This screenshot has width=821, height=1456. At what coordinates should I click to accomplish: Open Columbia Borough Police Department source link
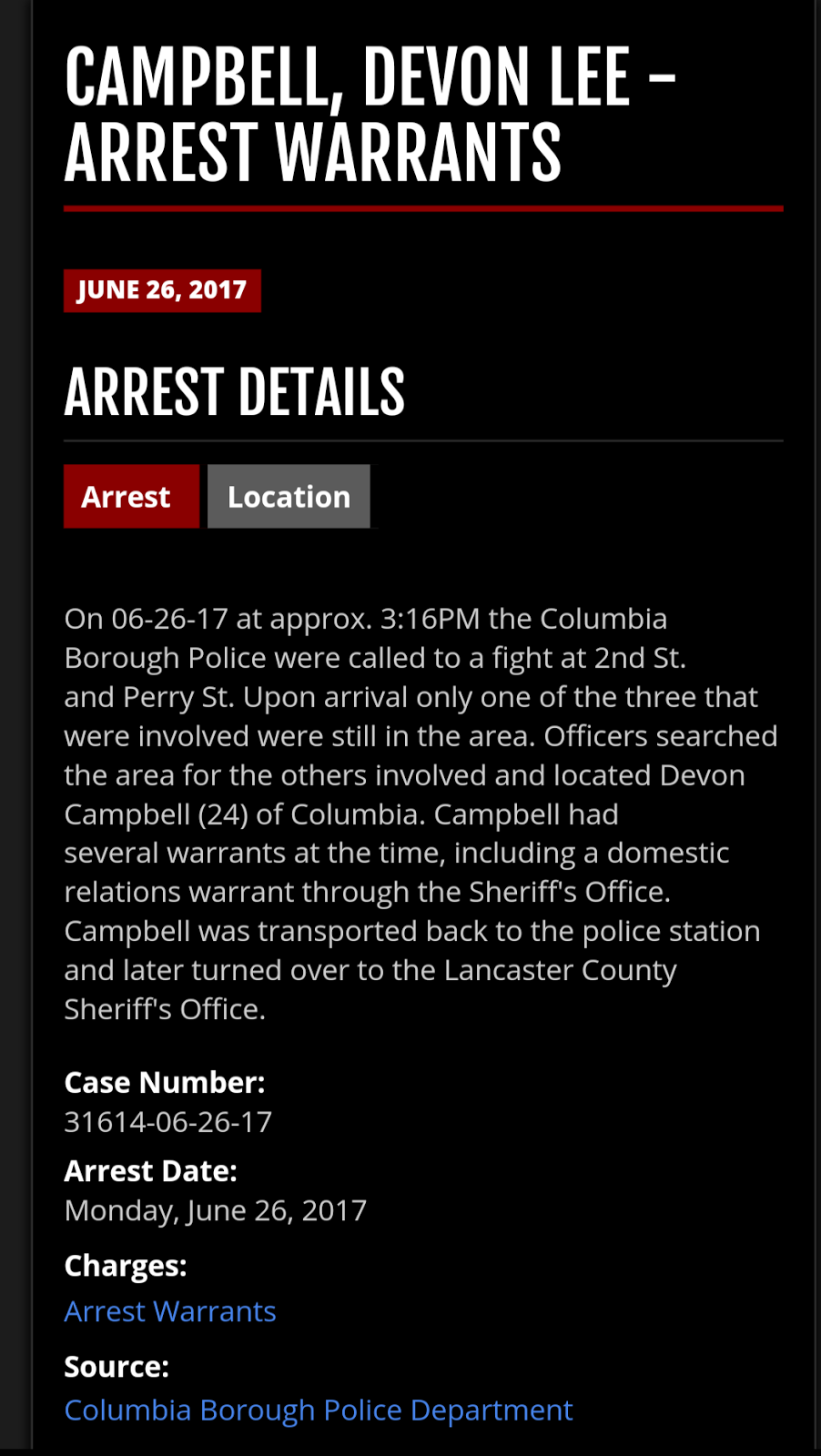(319, 1410)
